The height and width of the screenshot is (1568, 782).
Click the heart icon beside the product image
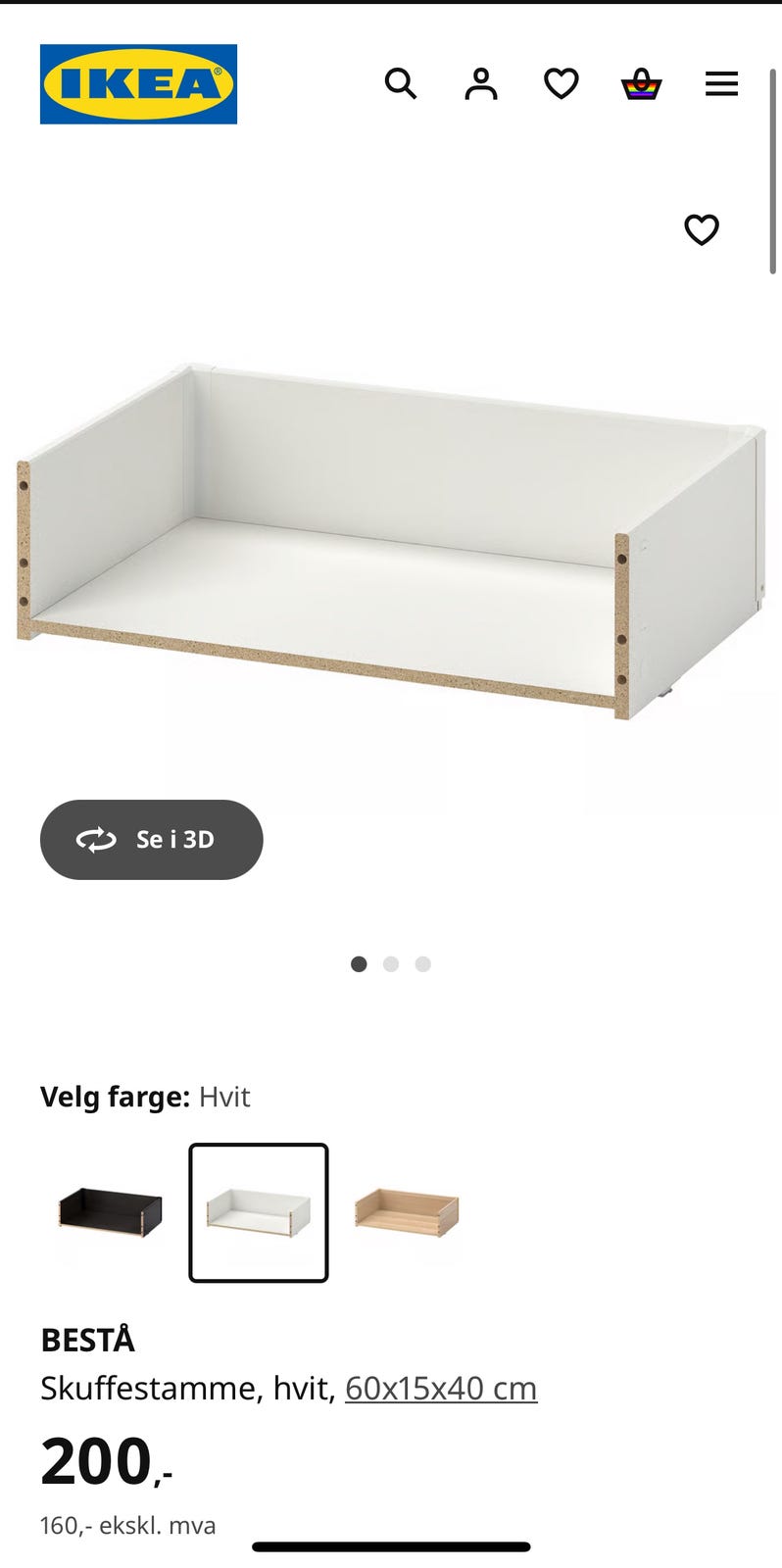pyautogui.click(x=703, y=230)
